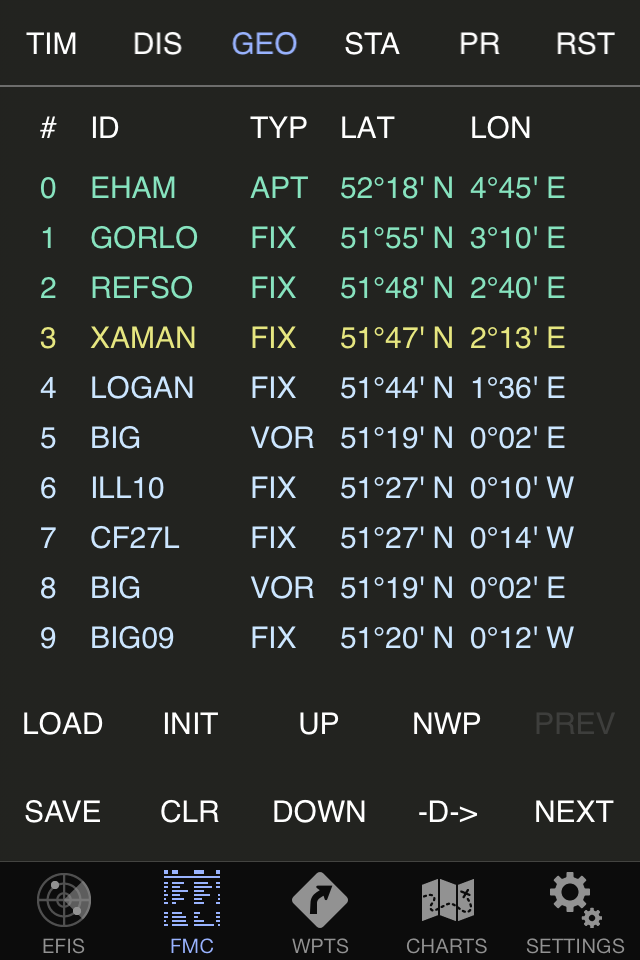640x960 pixels.
Task: Save the flight plan
Action: 63,812
